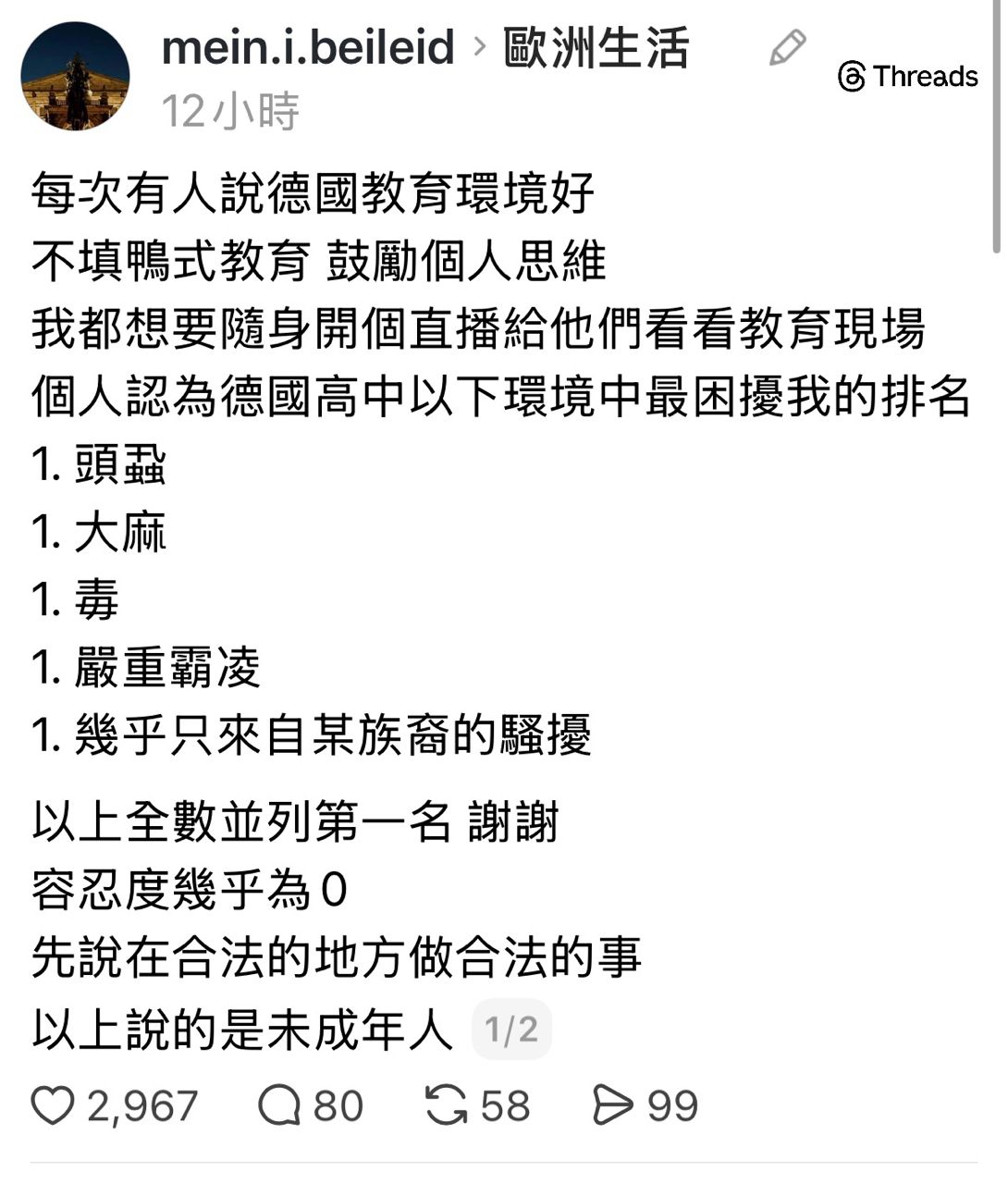Viewport: 1008px width, 1184px height.
Task: Open the mein.i.beileid username link
Action: (x=308, y=48)
